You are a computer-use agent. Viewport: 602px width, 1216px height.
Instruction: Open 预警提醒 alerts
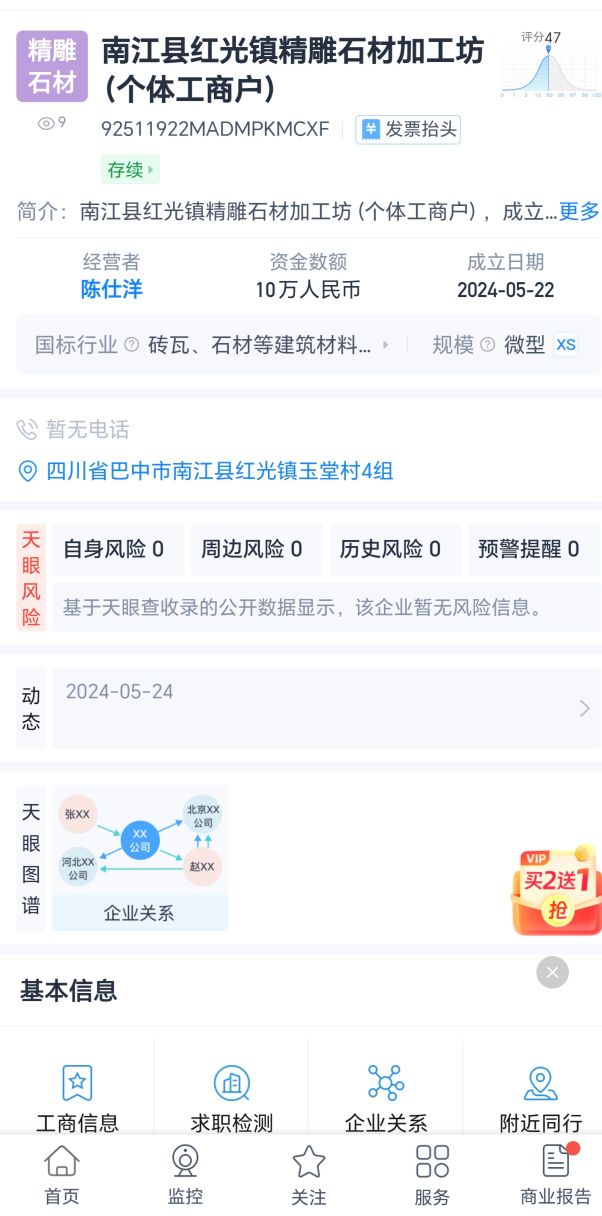(529, 549)
